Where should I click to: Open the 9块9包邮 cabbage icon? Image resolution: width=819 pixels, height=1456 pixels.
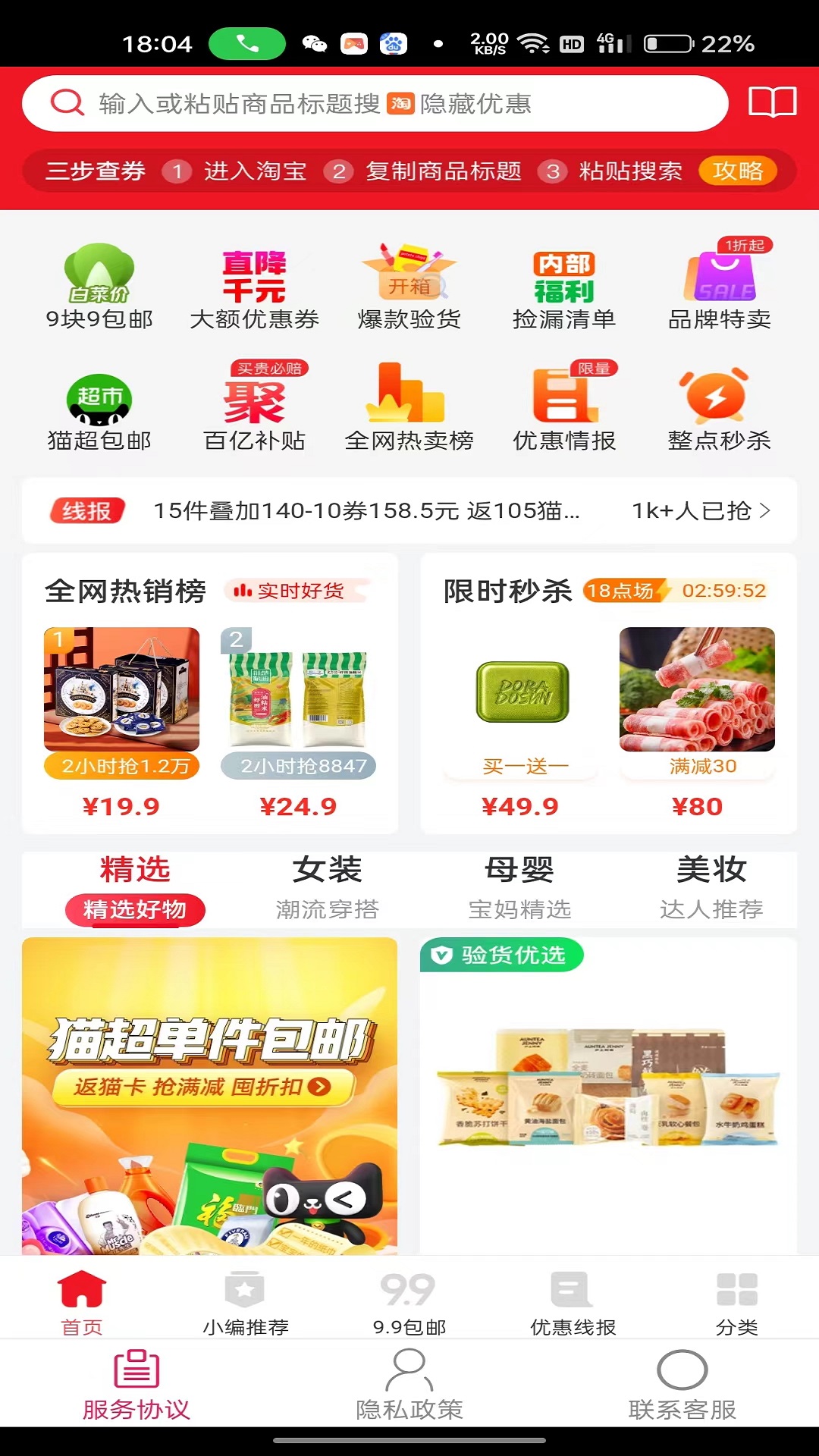(99, 277)
